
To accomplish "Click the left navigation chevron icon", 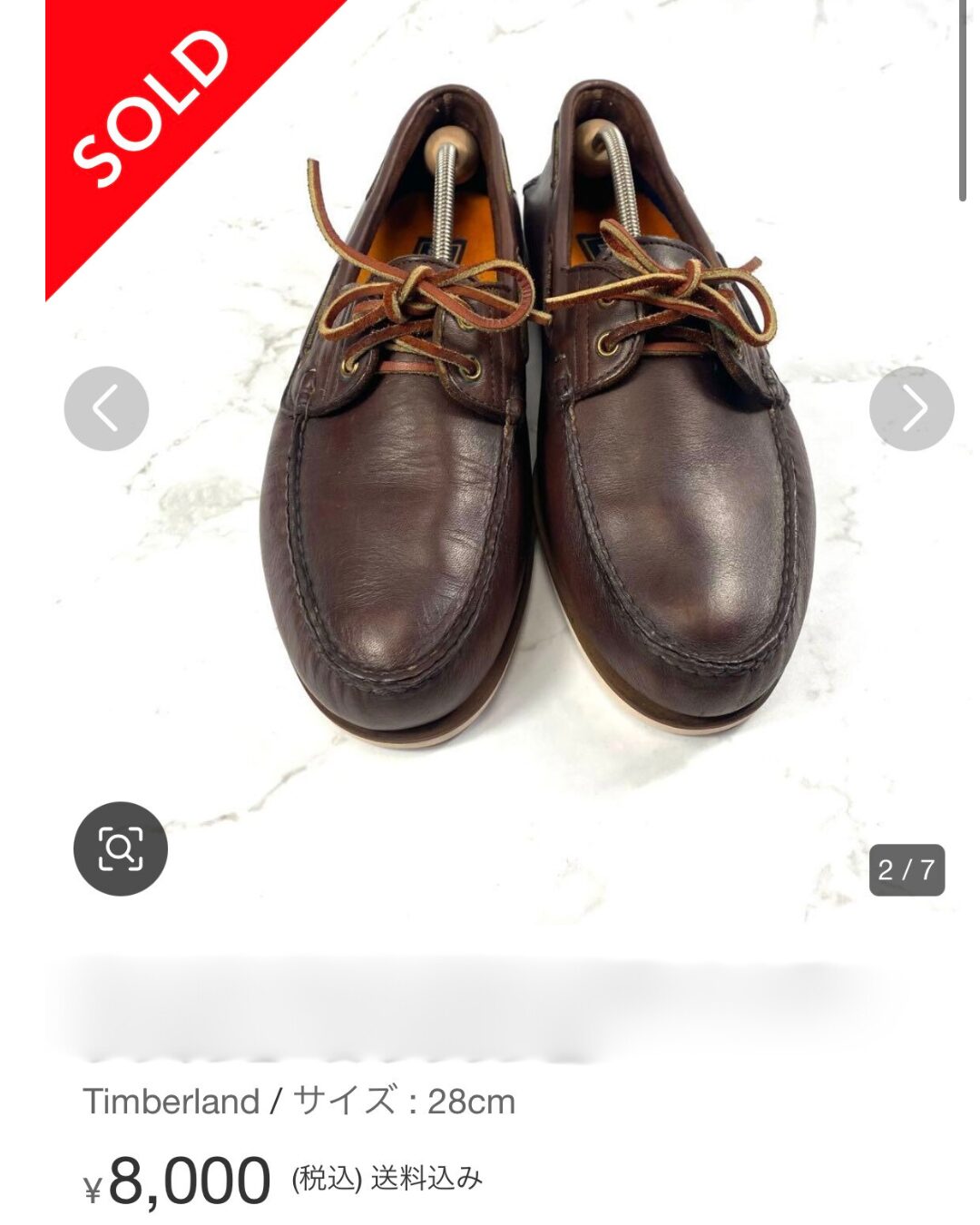I will pos(106,407).
